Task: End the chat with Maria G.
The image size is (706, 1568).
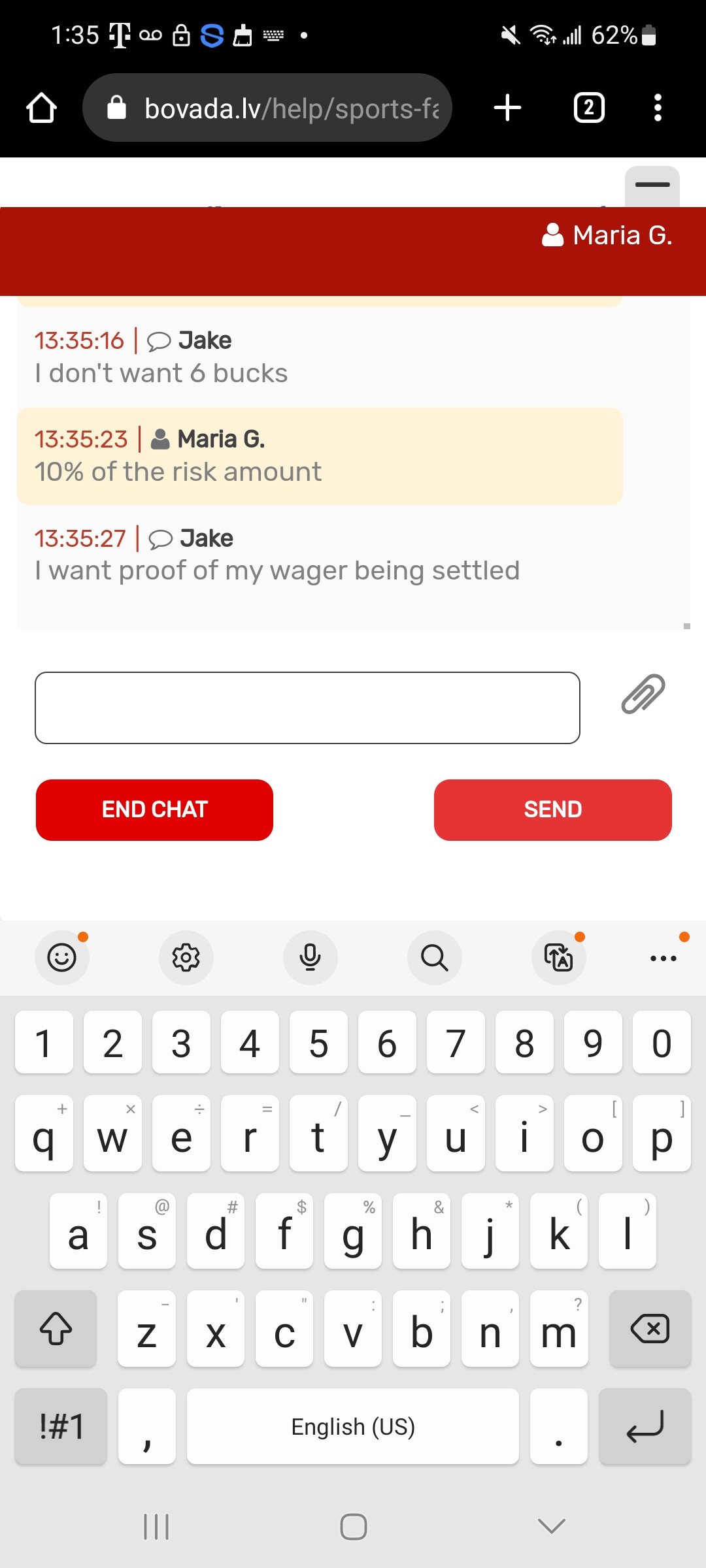Action: coord(154,809)
